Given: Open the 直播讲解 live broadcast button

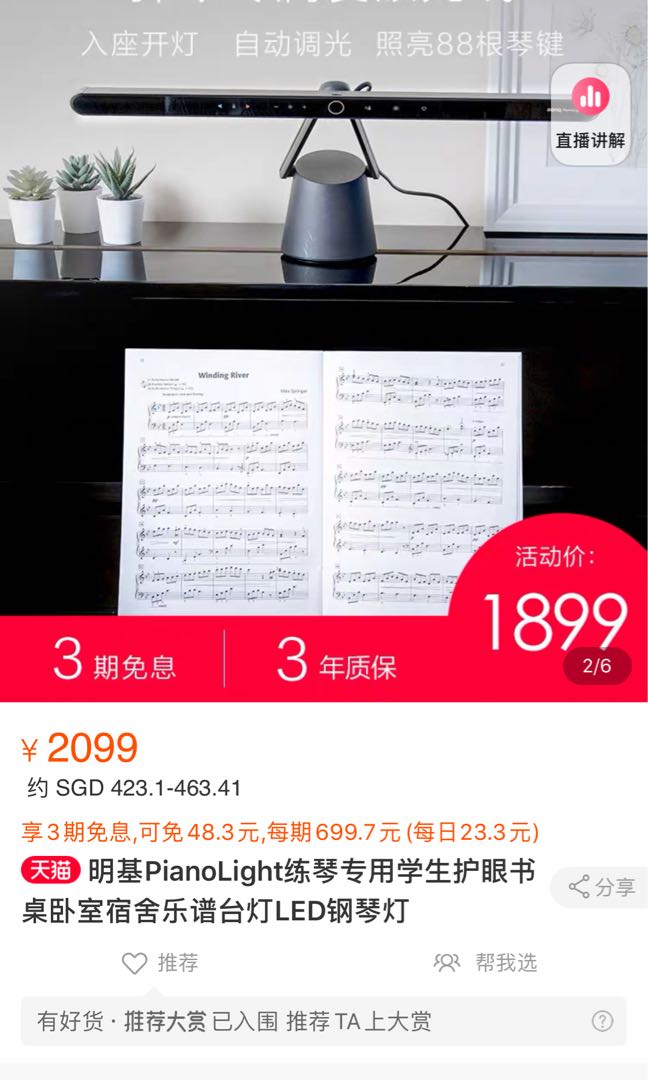Looking at the screenshot, I should (x=590, y=111).
